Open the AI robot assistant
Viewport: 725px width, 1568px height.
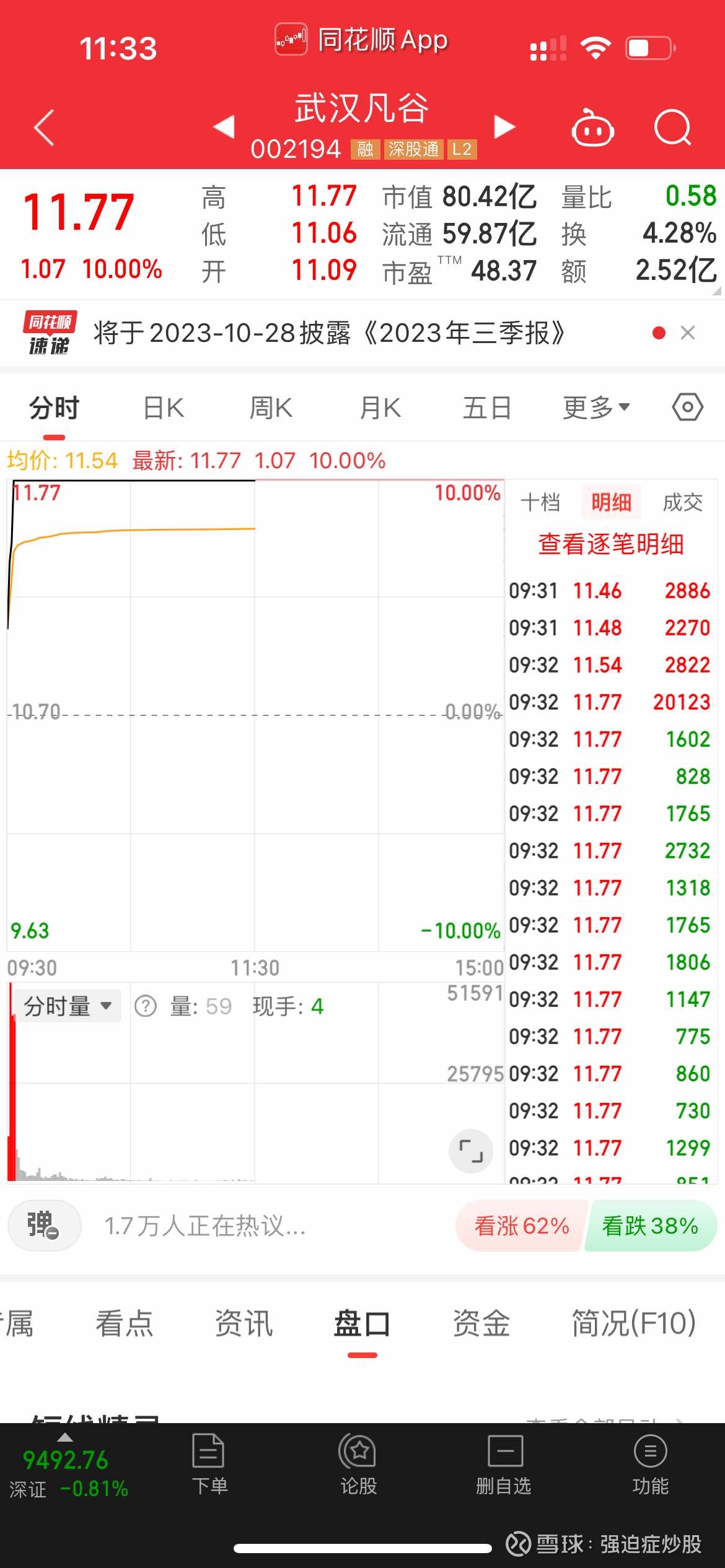(x=592, y=126)
